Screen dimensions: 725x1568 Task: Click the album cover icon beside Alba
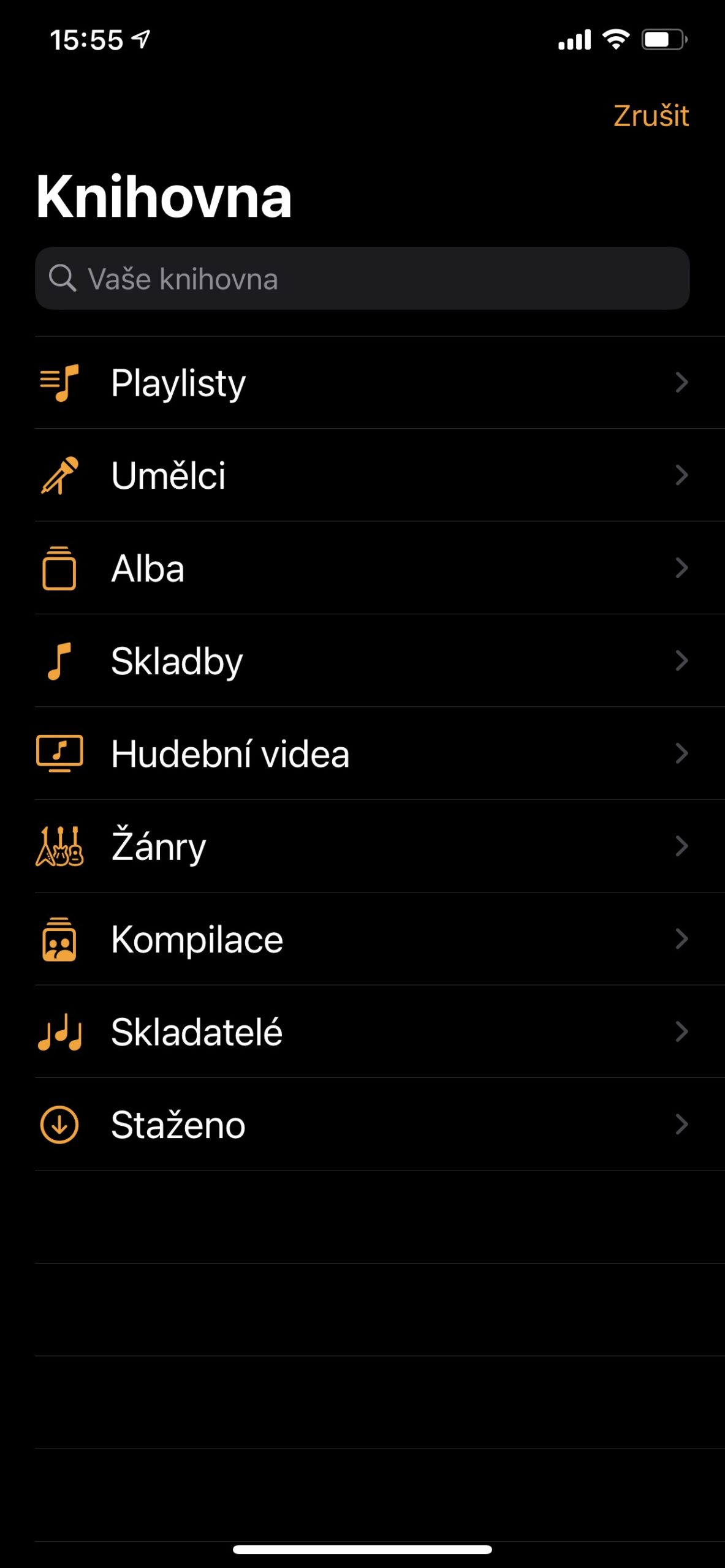coord(59,569)
